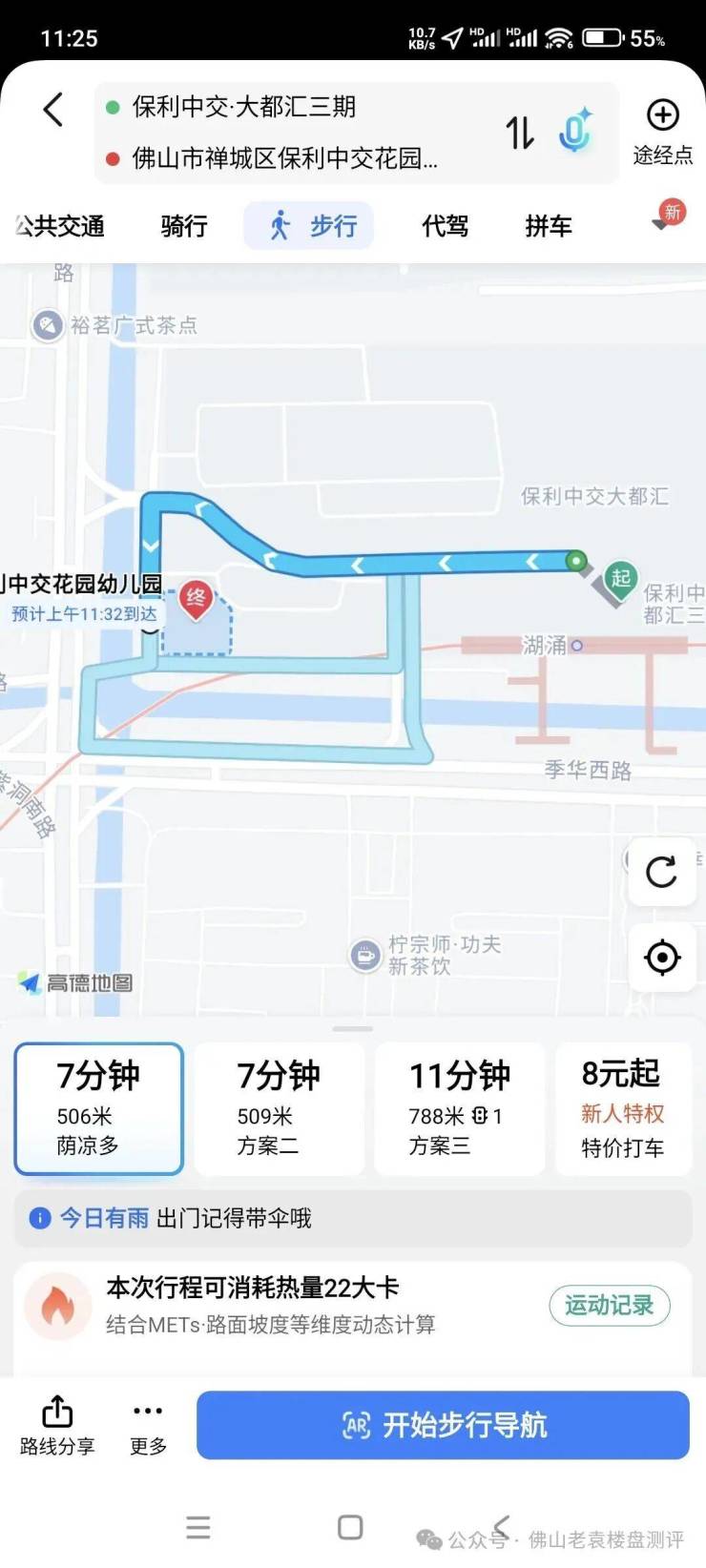This screenshot has width=706, height=1568.
Task: Choose the 方案三 788米 route
Action: (x=459, y=1108)
